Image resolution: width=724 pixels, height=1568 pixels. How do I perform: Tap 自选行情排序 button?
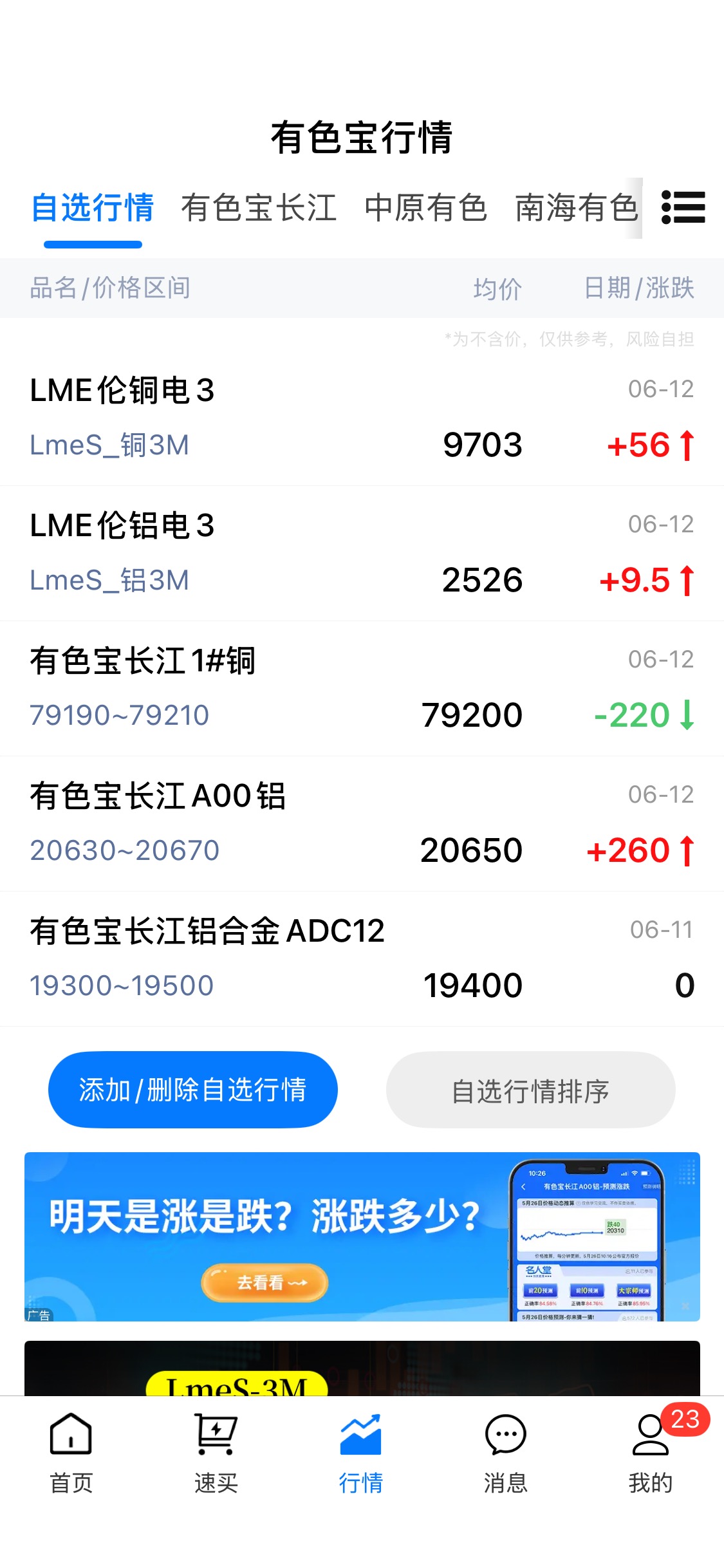click(x=530, y=1090)
